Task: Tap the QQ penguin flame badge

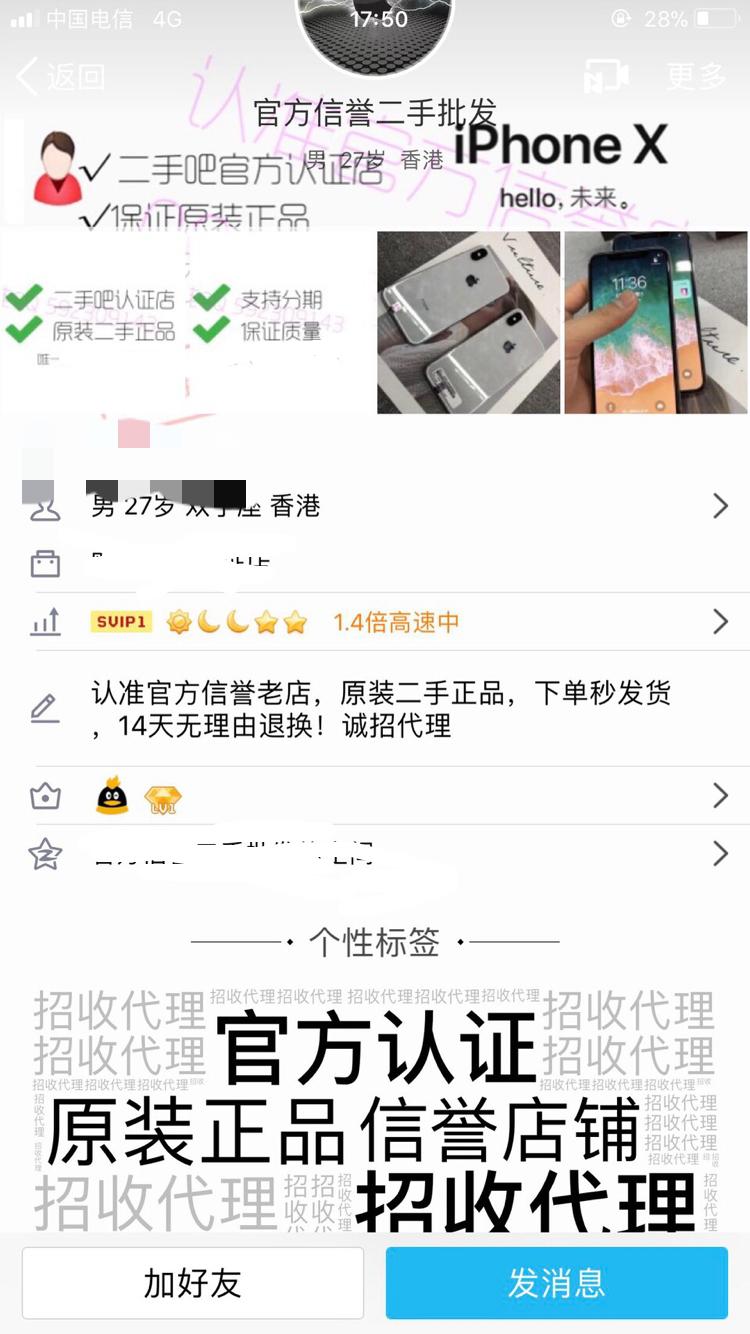Action: (112, 795)
